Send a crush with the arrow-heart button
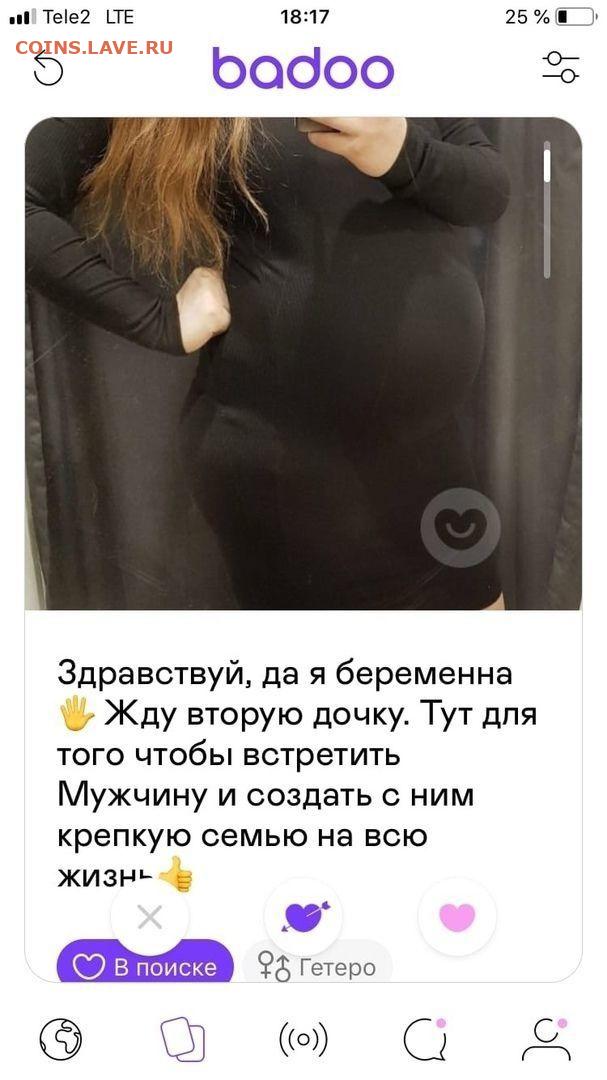Image resolution: width=607 pixels, height=1080 pixels. click(303, 917)
